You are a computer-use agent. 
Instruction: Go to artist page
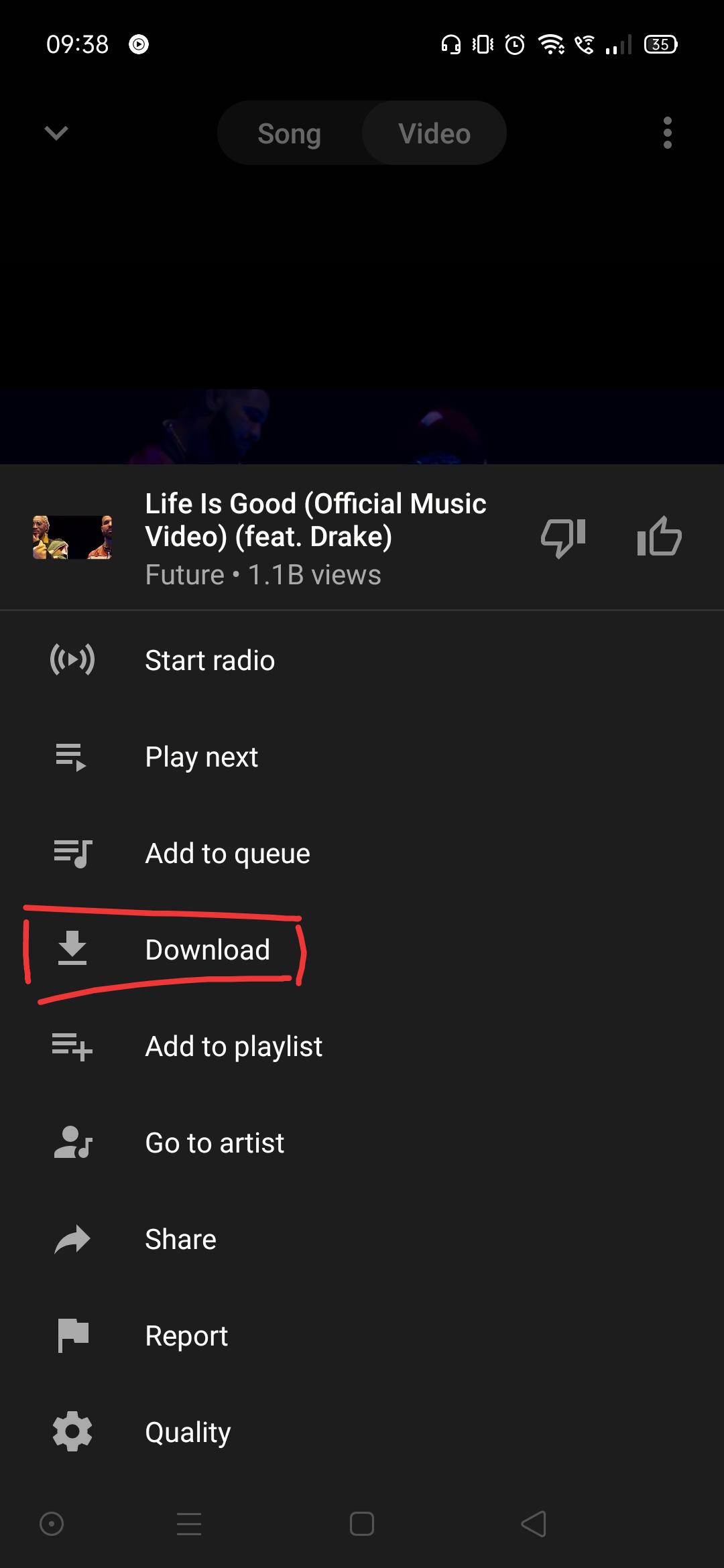pyautogui.click(x=215, y=1143)
